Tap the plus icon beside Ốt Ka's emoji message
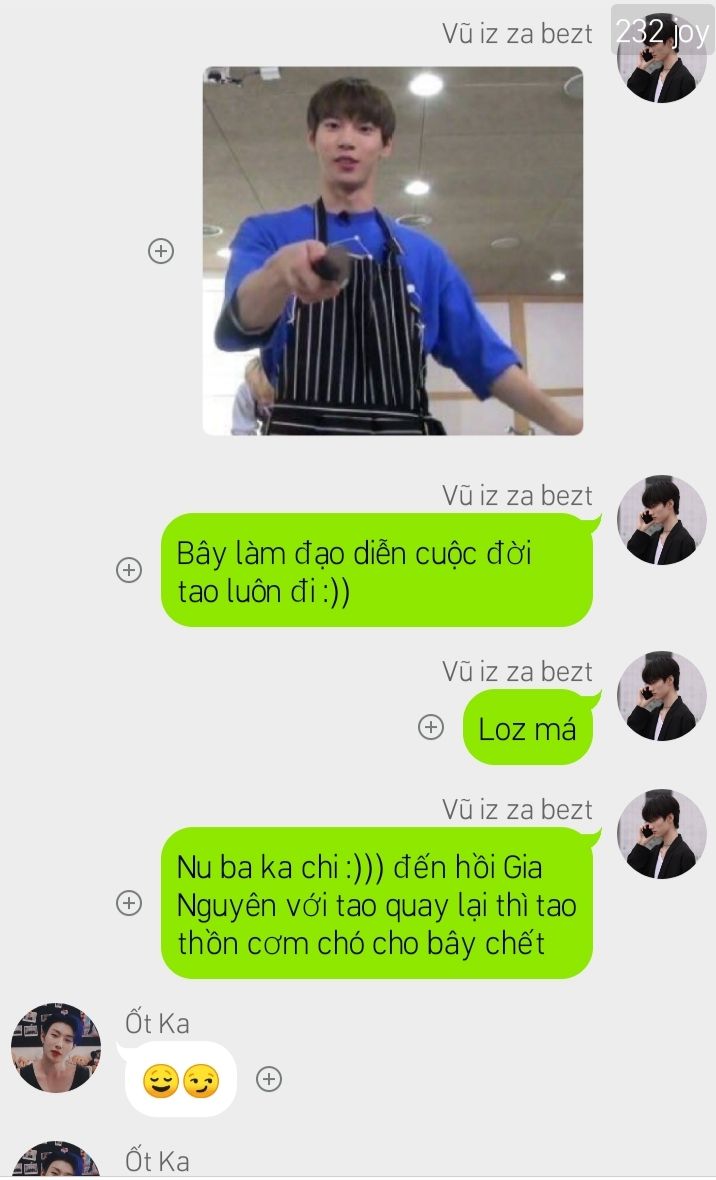Image resolution: width=716 pixels, height=1180 pixels. pyautogui.click(x=269, y=1079)
